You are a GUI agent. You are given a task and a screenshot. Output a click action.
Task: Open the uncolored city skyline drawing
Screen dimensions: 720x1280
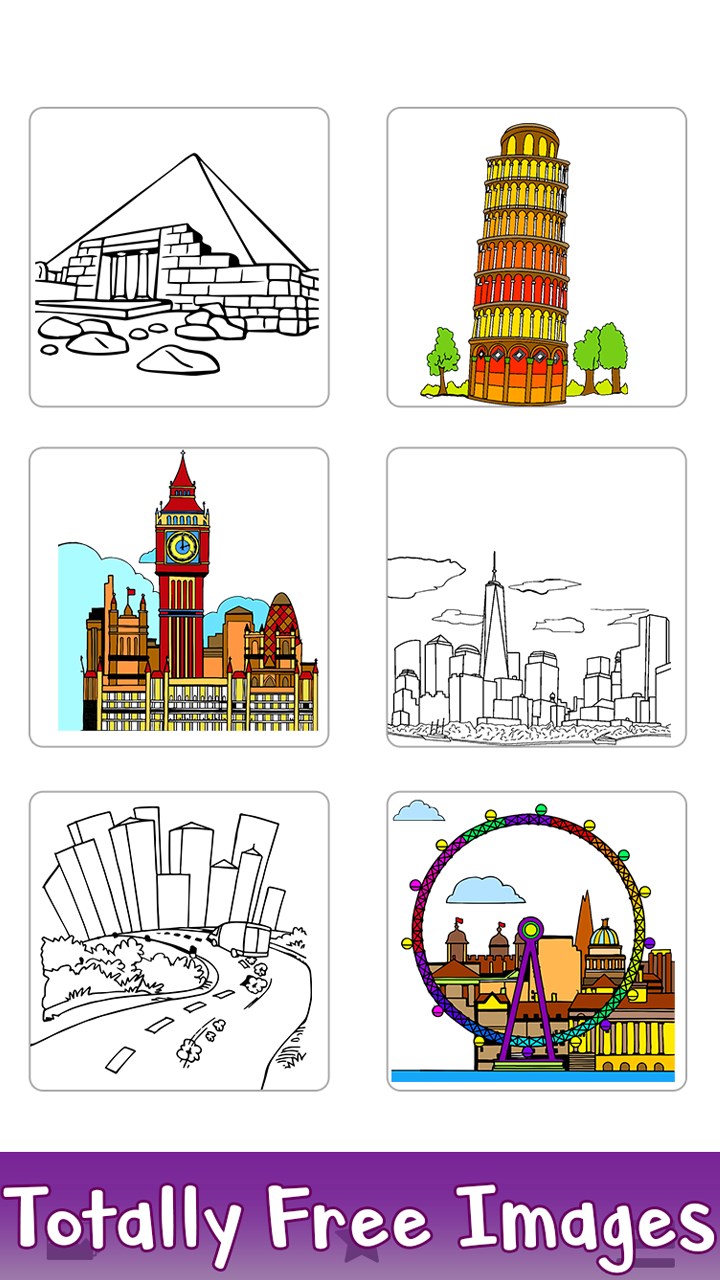537,597
